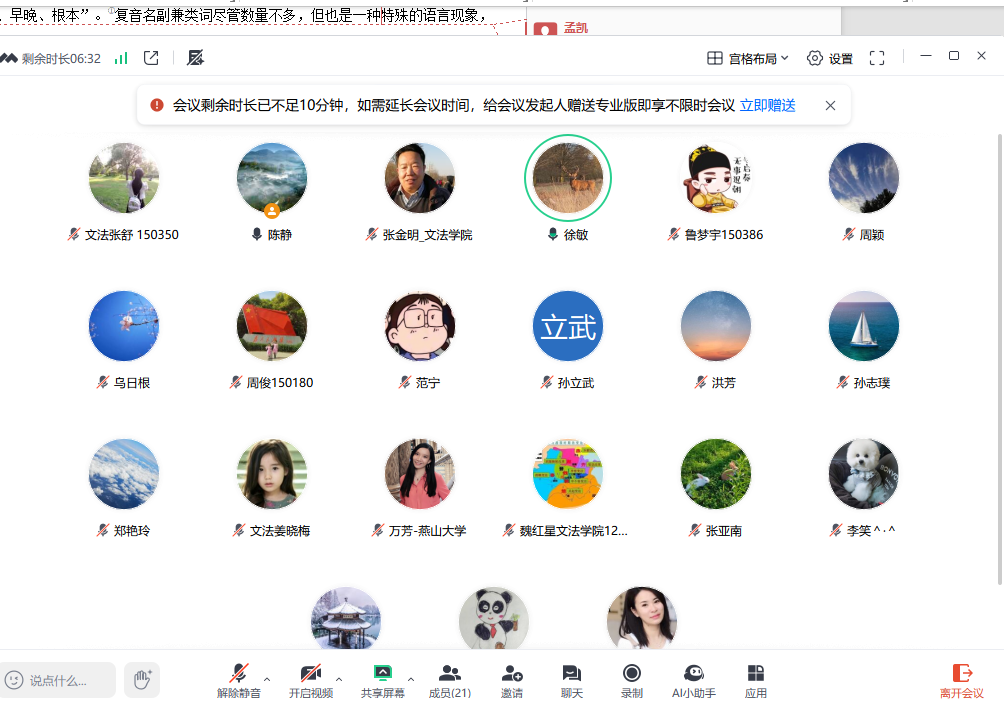Enter fullscreen mode
Image resolution: width=1004 pixels, height=705 pixels.
click(877, 58)
